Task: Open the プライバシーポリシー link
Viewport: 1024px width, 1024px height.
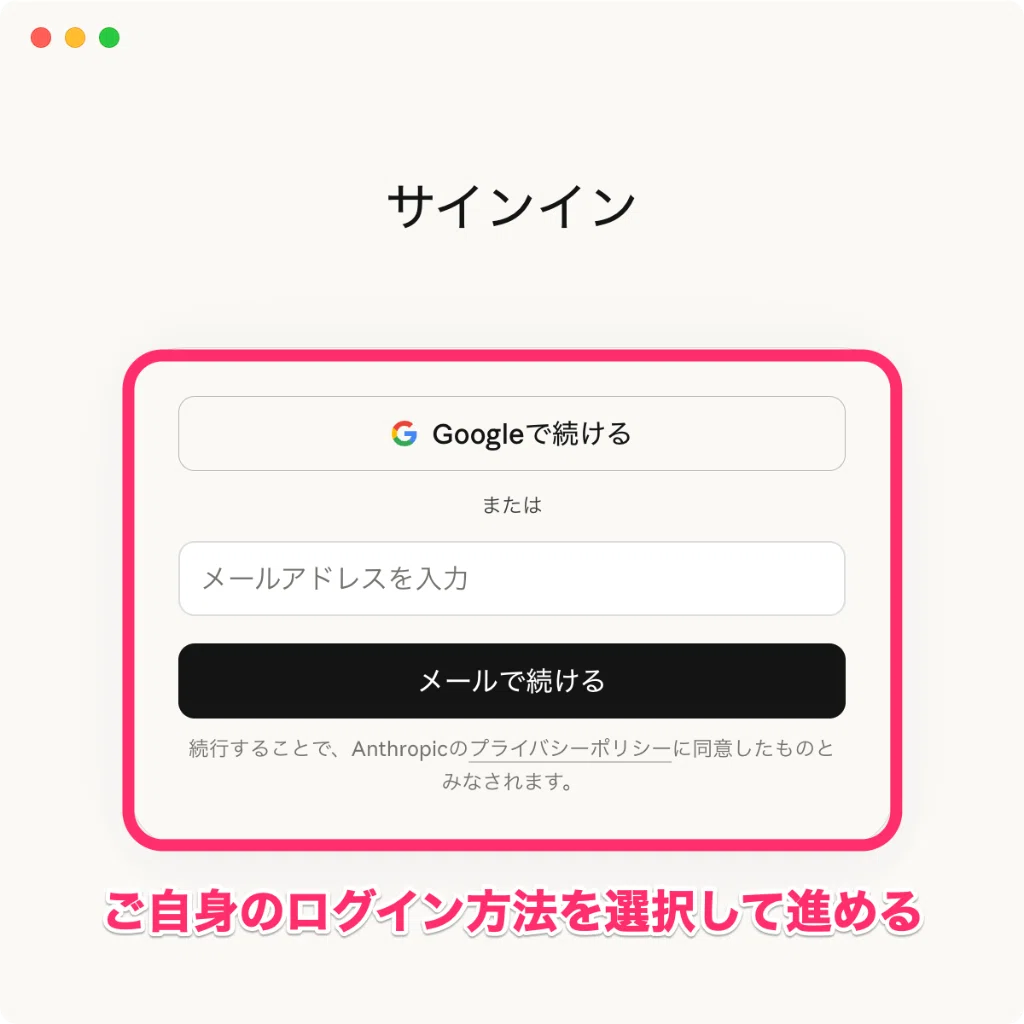Action: pyautogui.click(x=570, y=748)
